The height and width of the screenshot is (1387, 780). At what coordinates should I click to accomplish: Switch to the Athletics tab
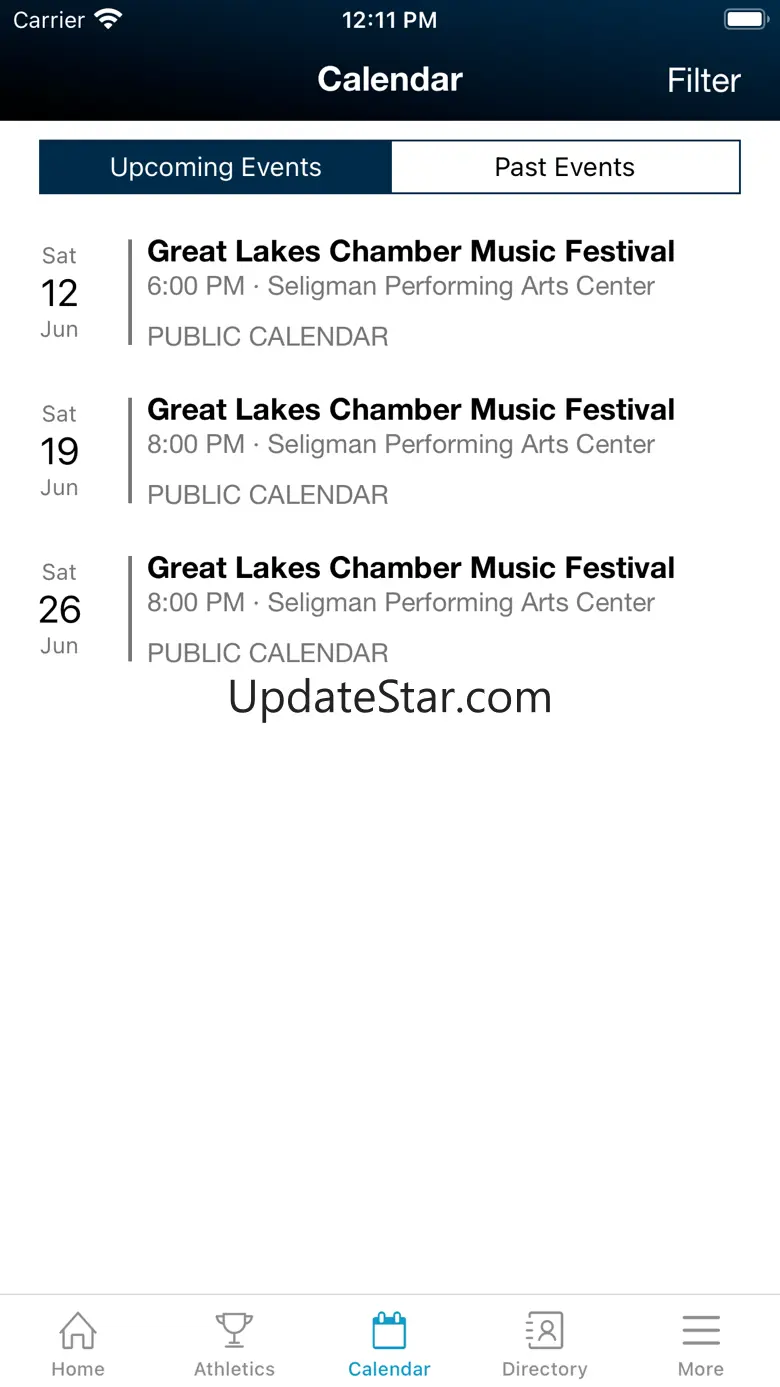(x=234, y=1344)
